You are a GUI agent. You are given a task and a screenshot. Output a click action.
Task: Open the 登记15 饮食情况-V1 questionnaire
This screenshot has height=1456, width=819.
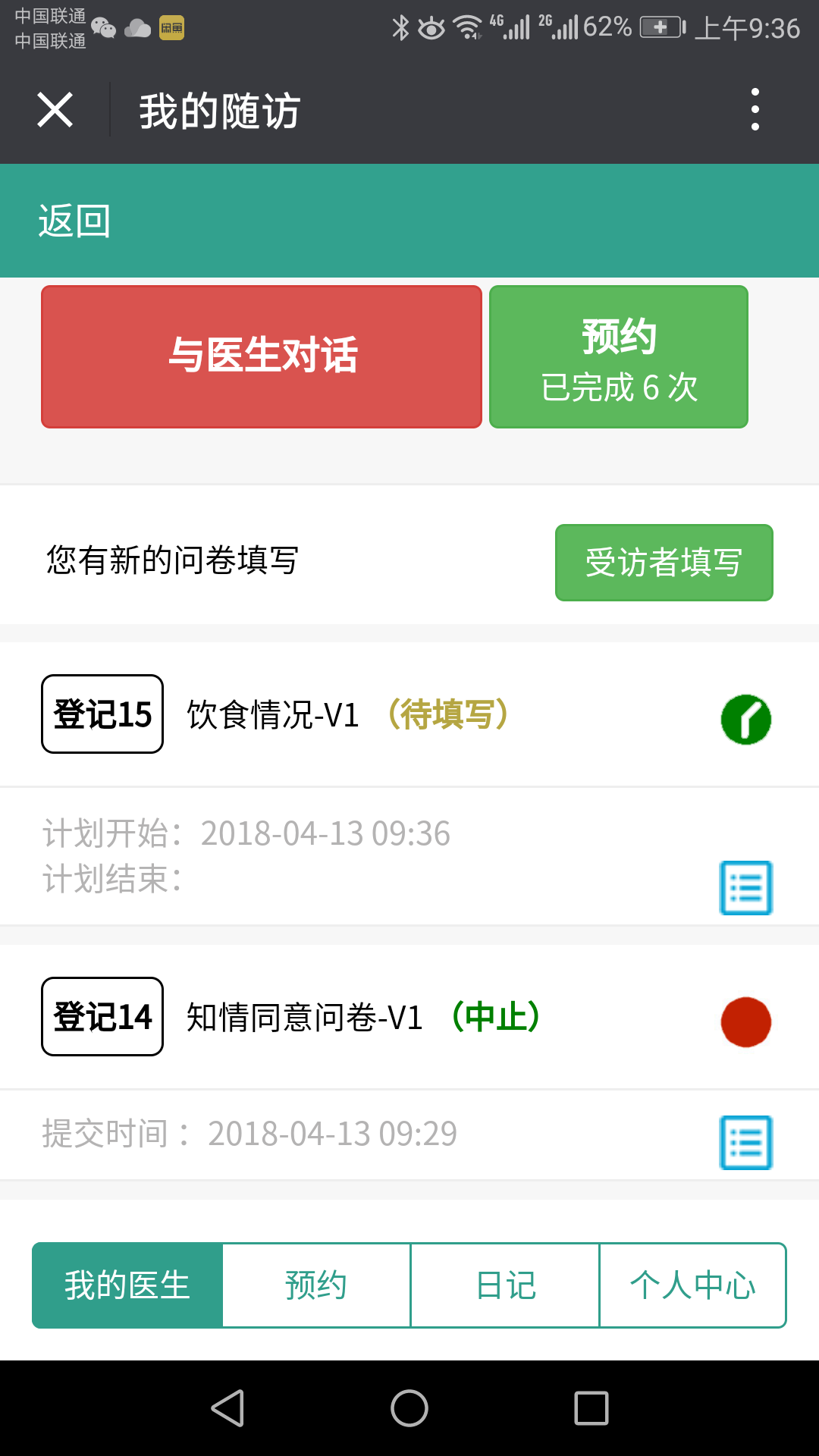[x=273, y=714]
